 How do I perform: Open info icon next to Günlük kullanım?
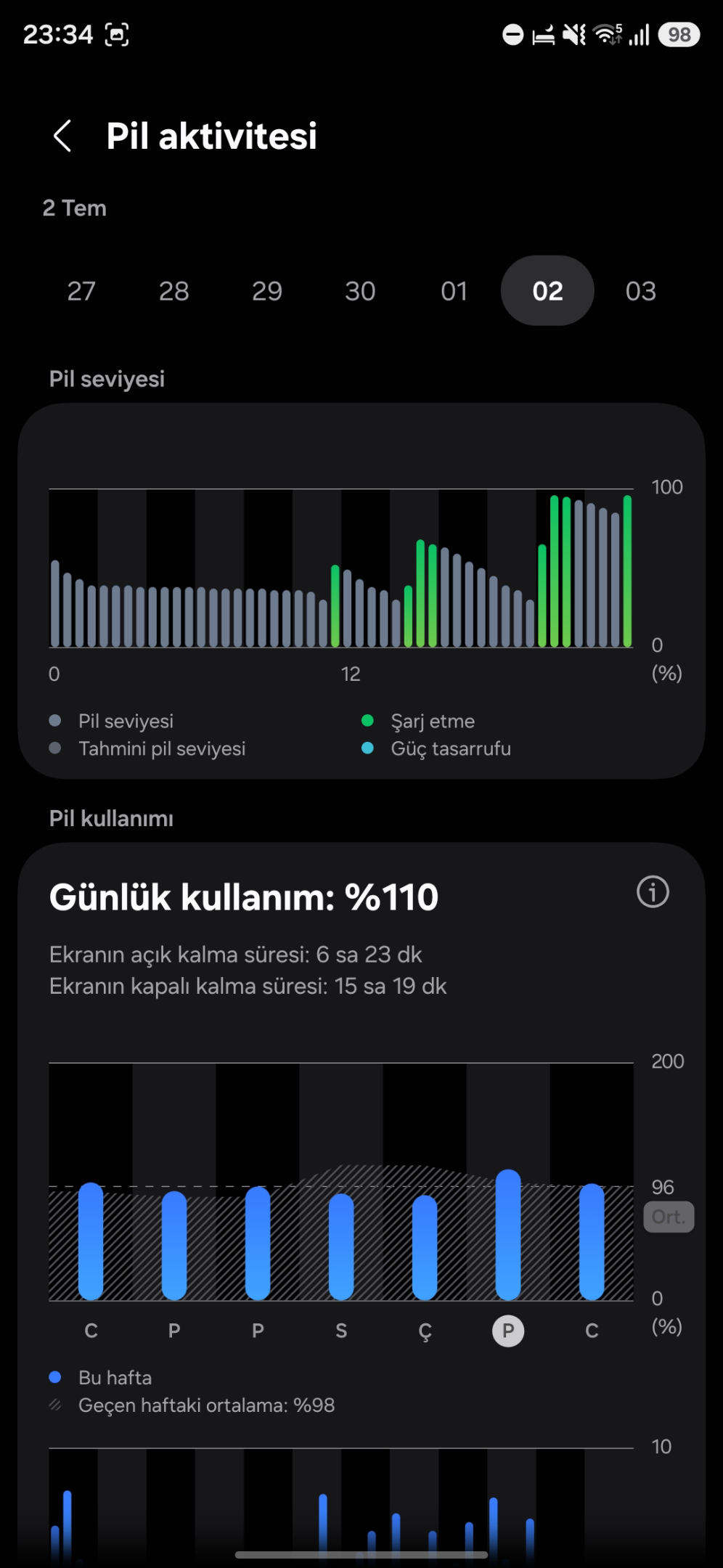(653, 891)
